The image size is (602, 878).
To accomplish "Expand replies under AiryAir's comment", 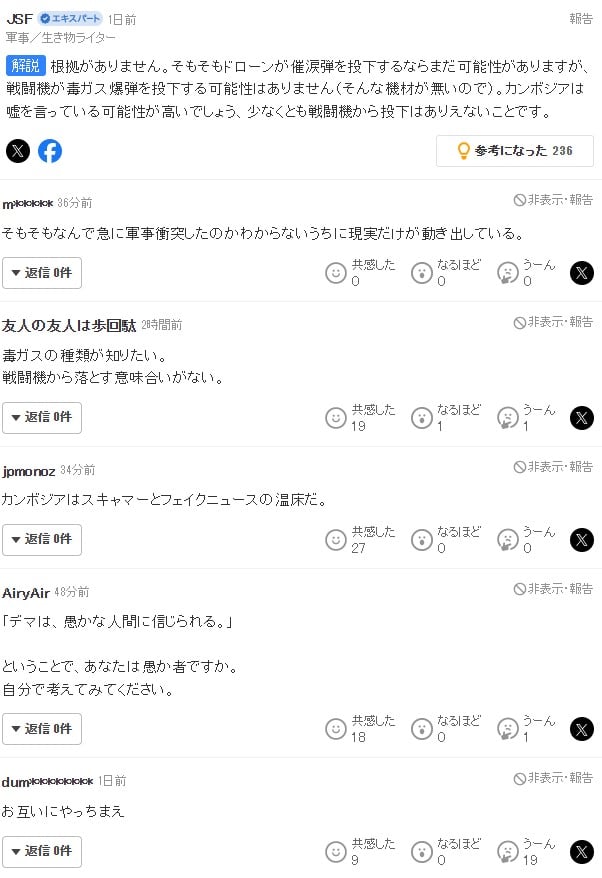I will [42, 729].
